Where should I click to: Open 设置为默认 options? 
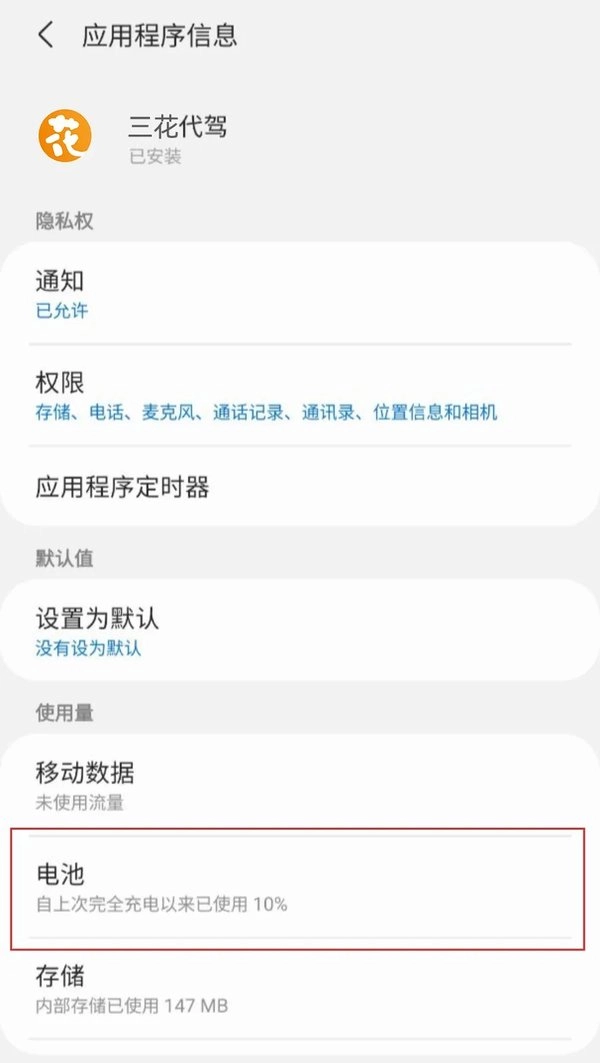tap(300, 631)
